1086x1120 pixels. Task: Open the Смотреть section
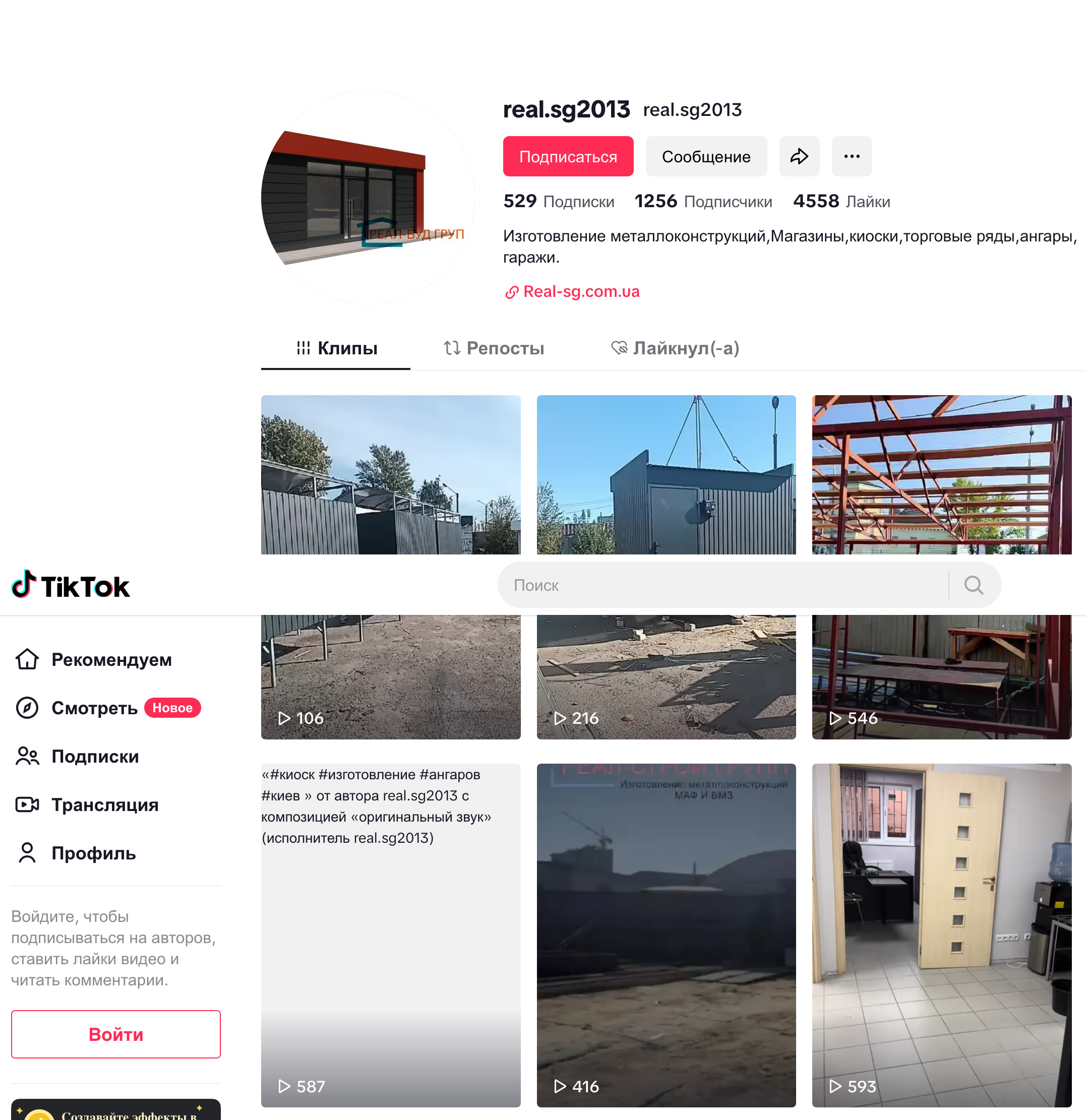95,708
